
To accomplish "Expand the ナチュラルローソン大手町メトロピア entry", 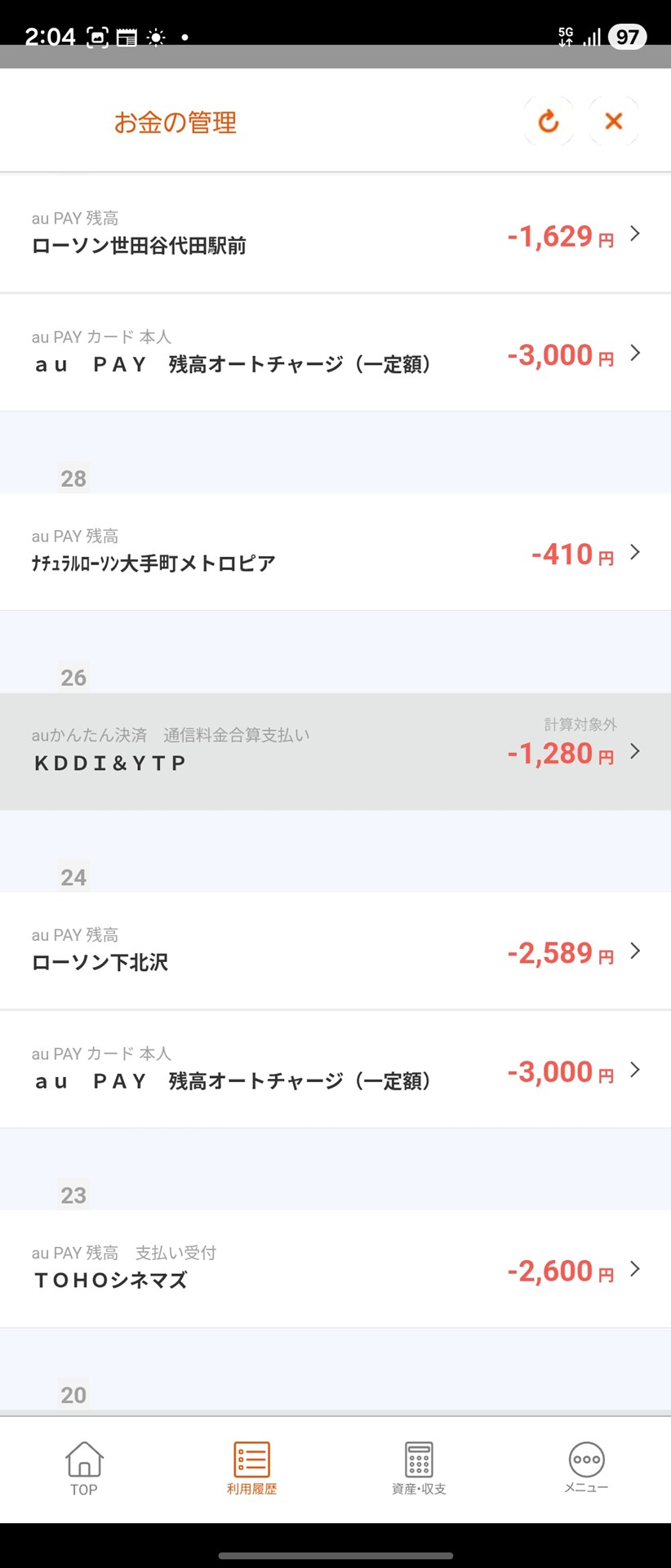I will tap(634, 551).
